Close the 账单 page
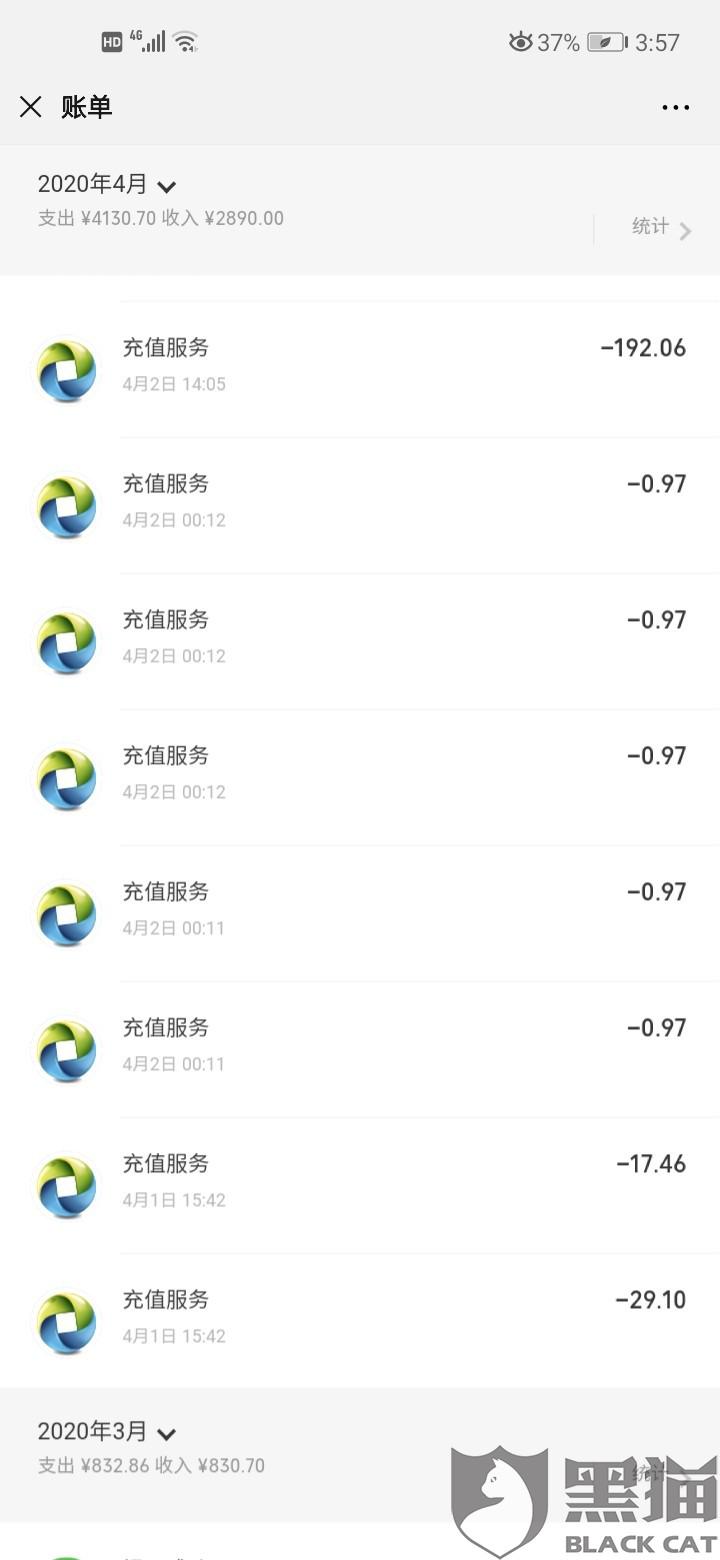720x1560 pixels. 31,107
